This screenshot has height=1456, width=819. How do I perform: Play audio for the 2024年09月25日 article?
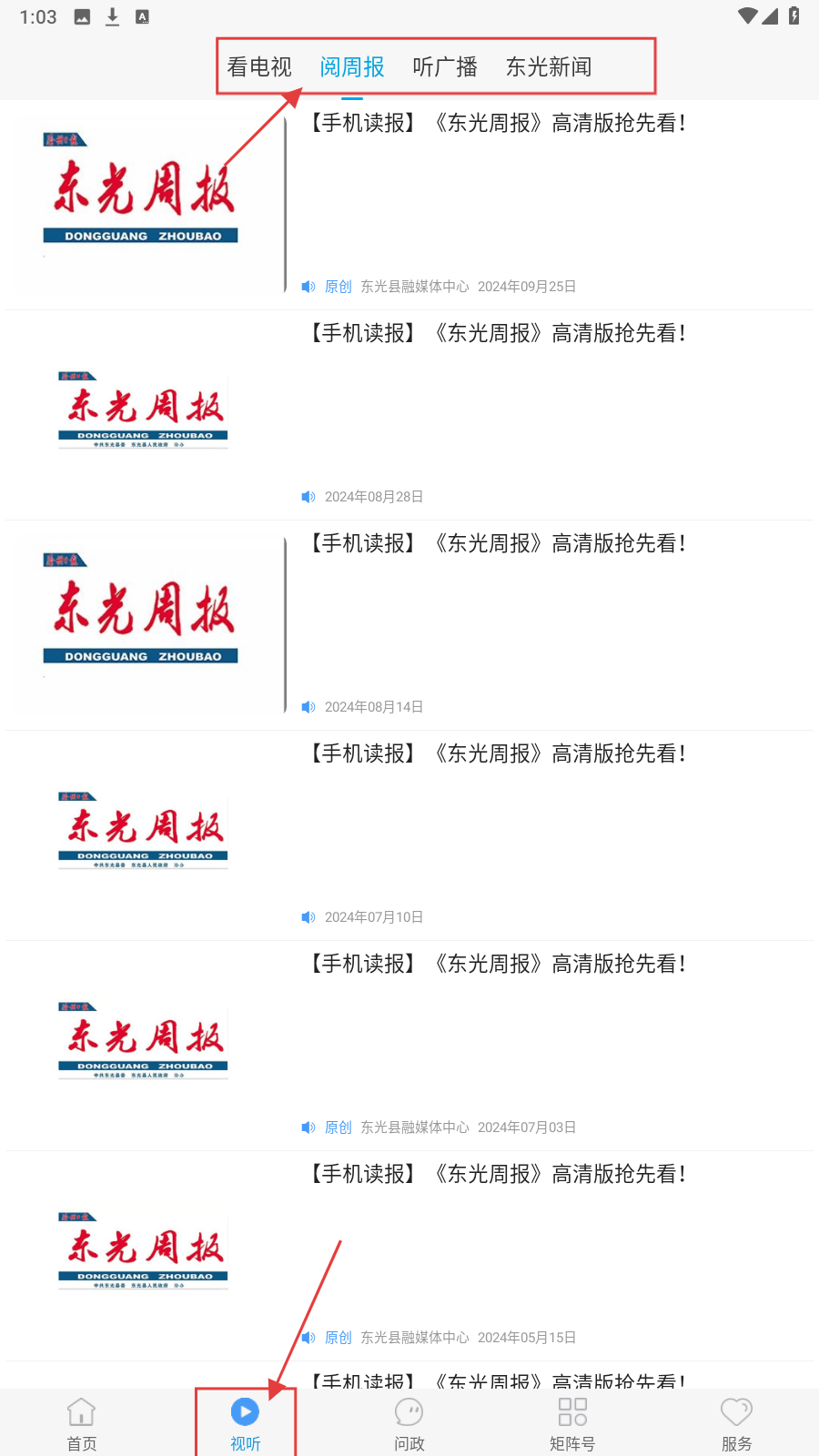308,287
